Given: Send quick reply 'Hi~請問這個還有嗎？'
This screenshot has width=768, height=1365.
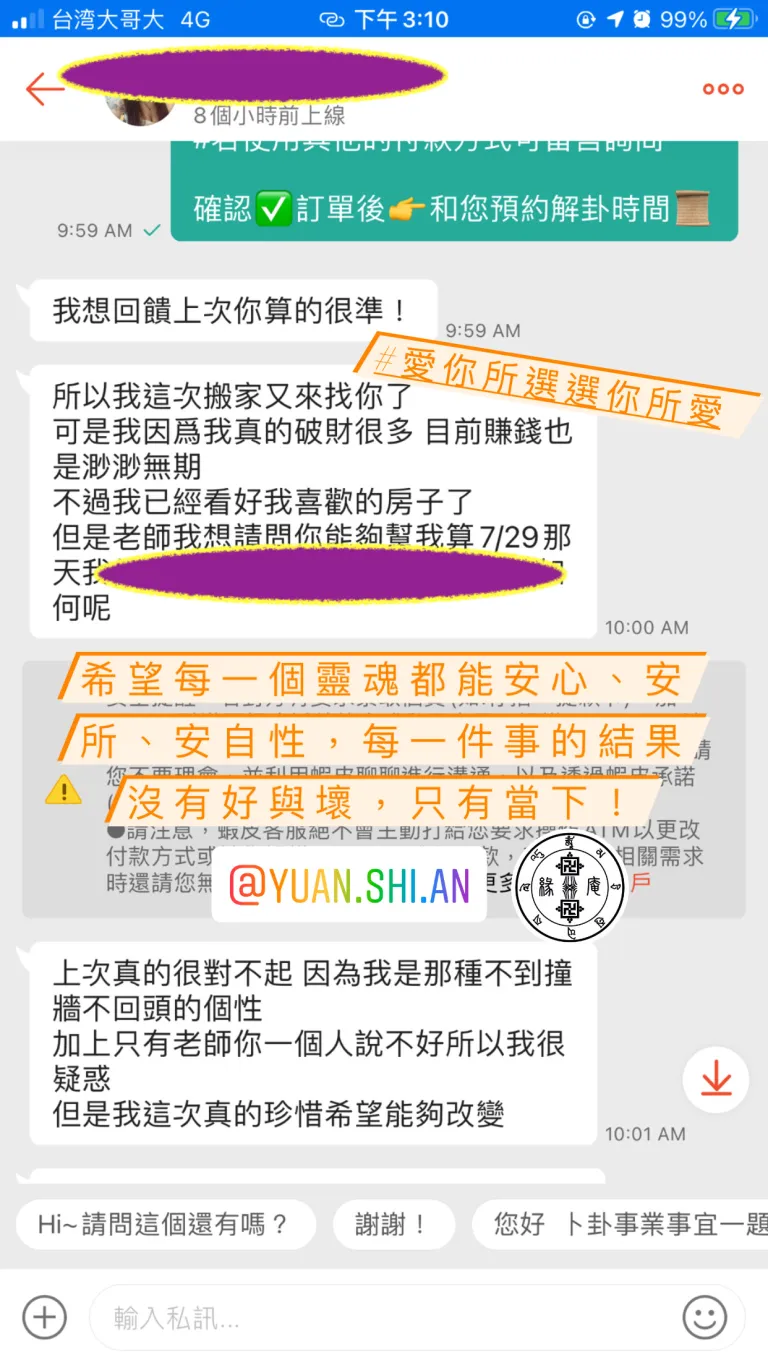Looking at the screenshot, I should pyautogui.click(x=165, y=1224).
